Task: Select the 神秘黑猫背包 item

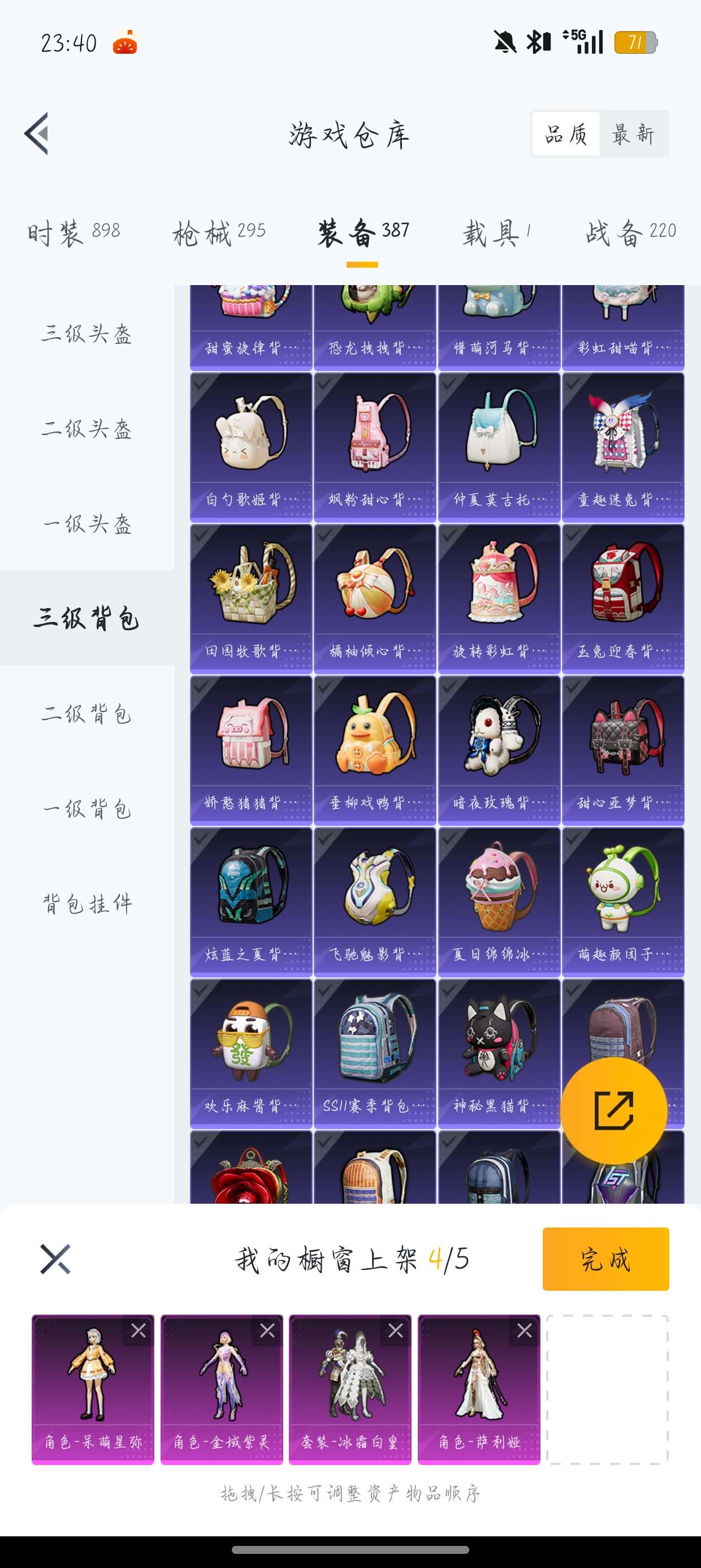Action: (x=499, y=1054)
